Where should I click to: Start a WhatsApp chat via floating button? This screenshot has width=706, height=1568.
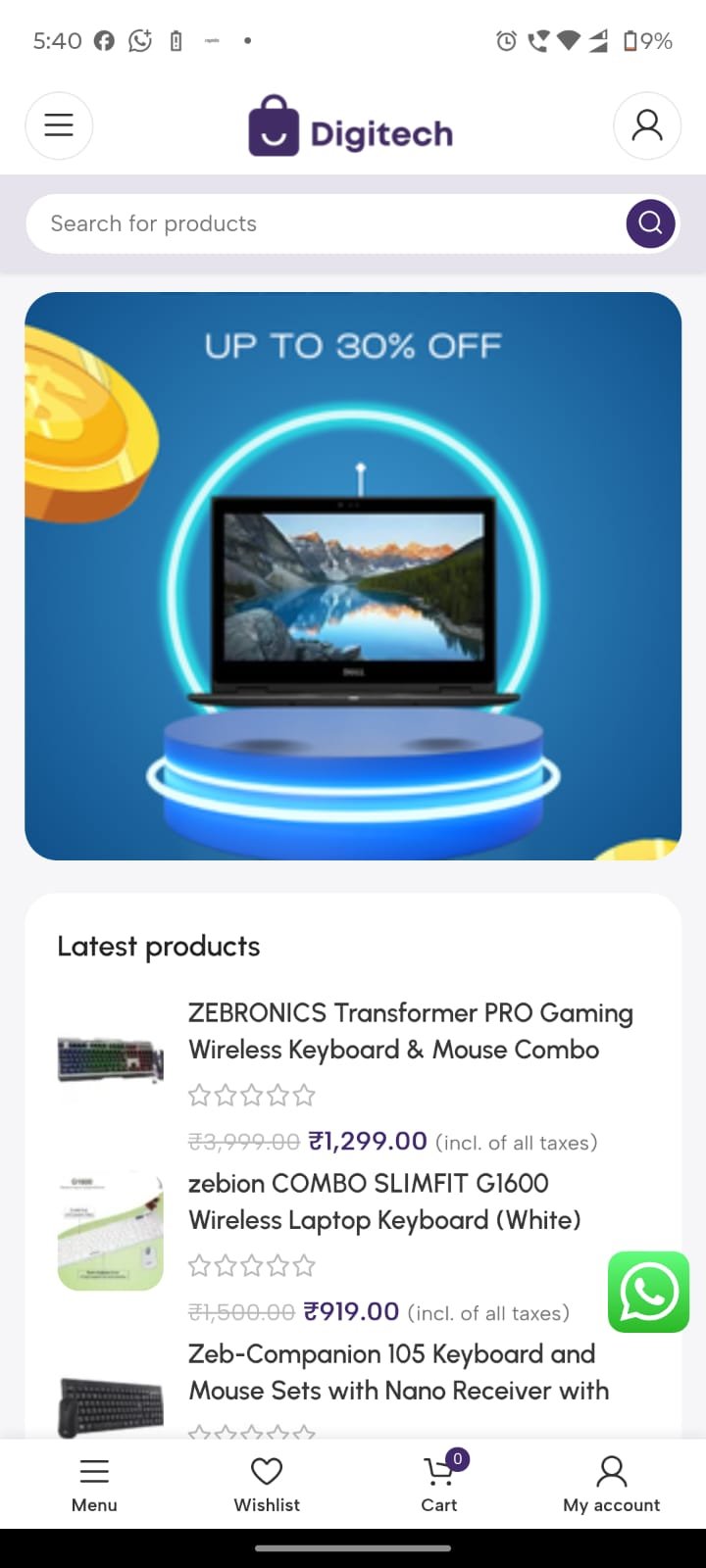point(648,1292)
